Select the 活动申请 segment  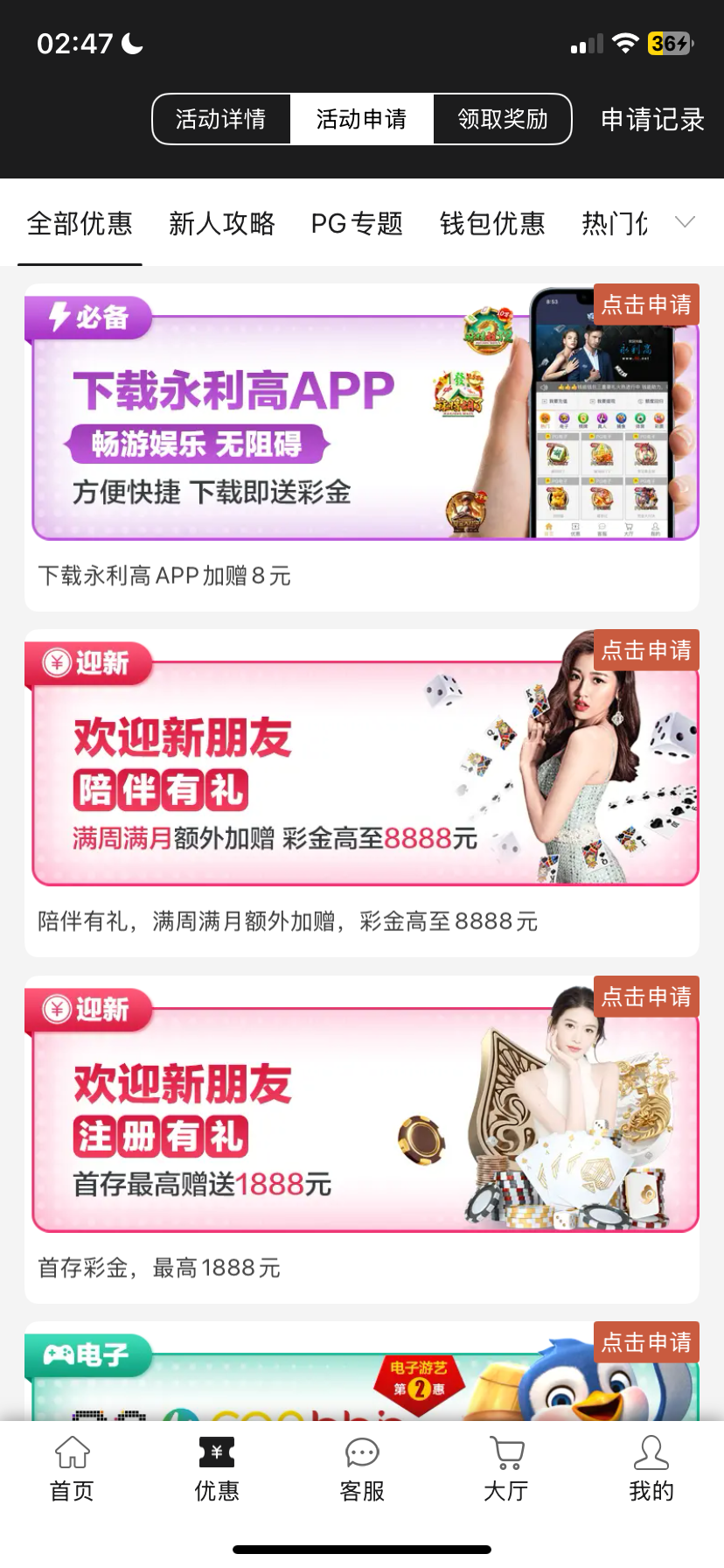(361, 119)
